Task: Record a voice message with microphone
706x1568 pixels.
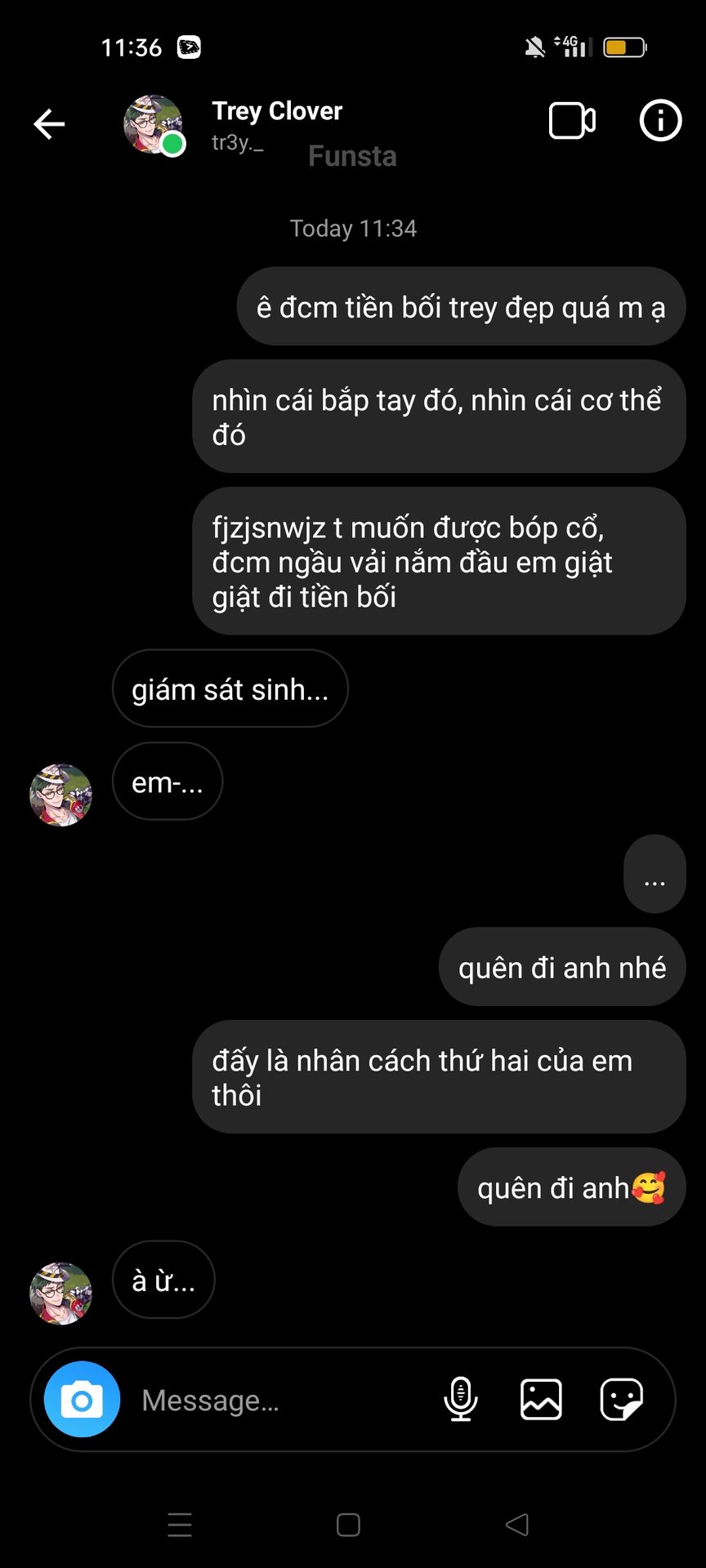Action: [460, 1399]
